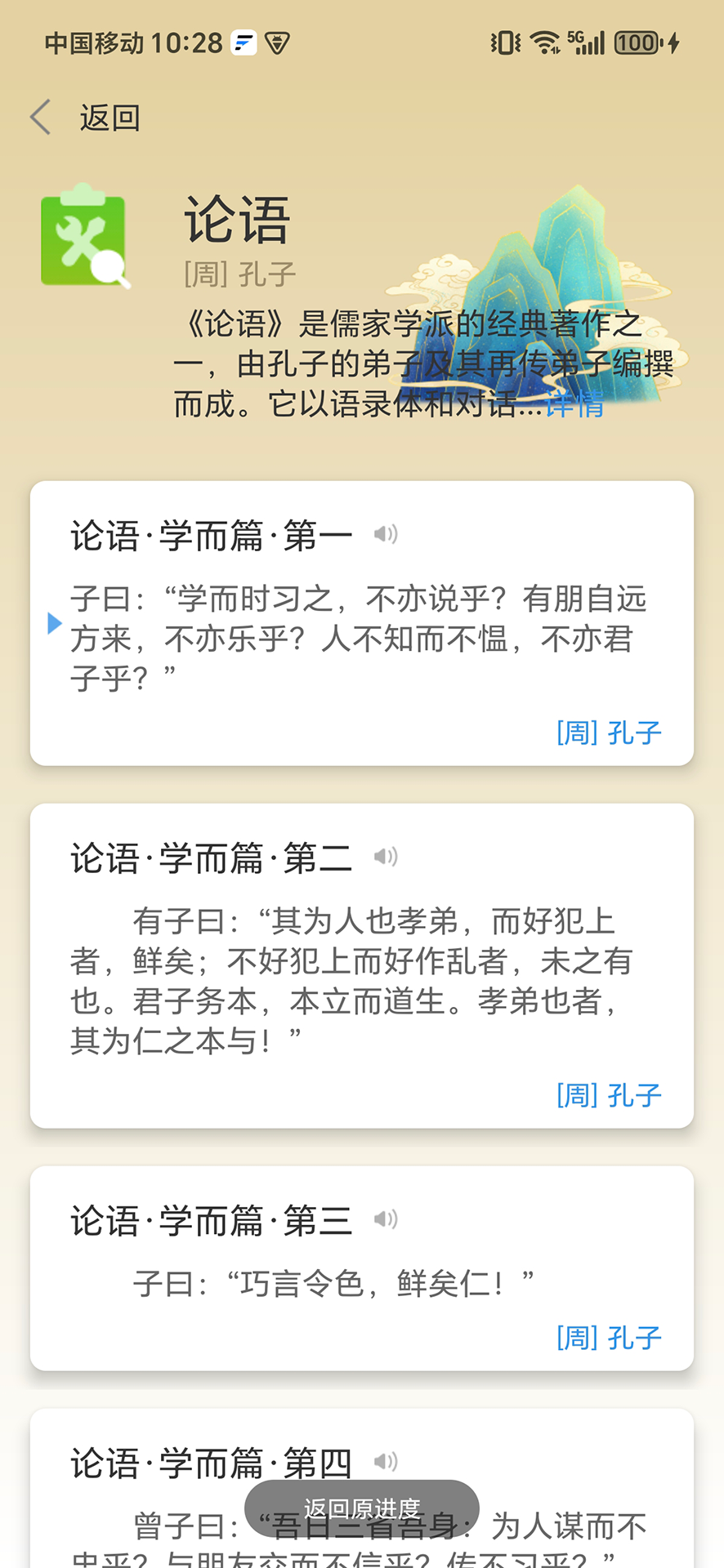Tap the battery indicator in the status bar
724x1568 pixels.
635,41
